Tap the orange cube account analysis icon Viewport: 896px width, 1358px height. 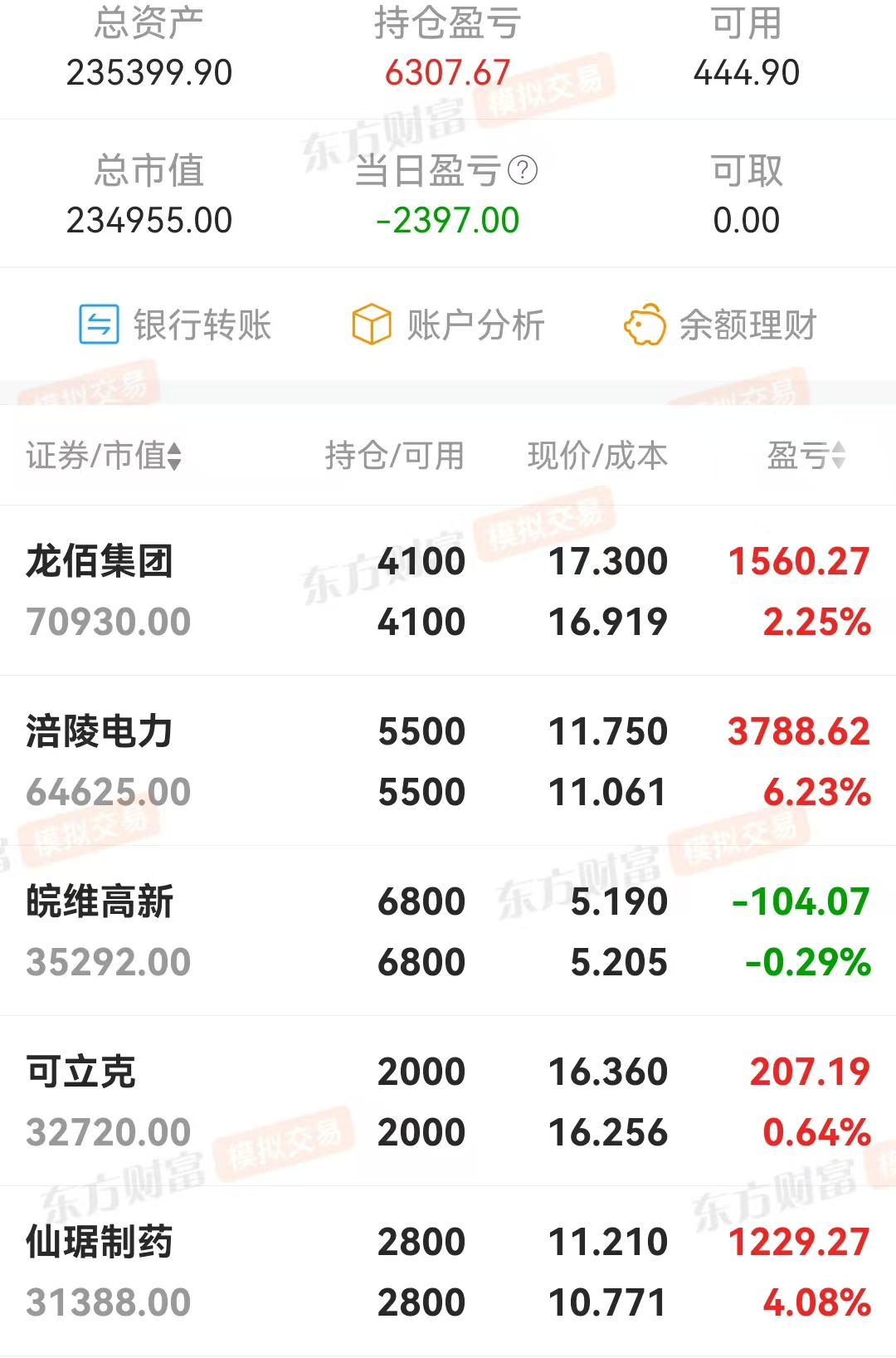(373, 325)
